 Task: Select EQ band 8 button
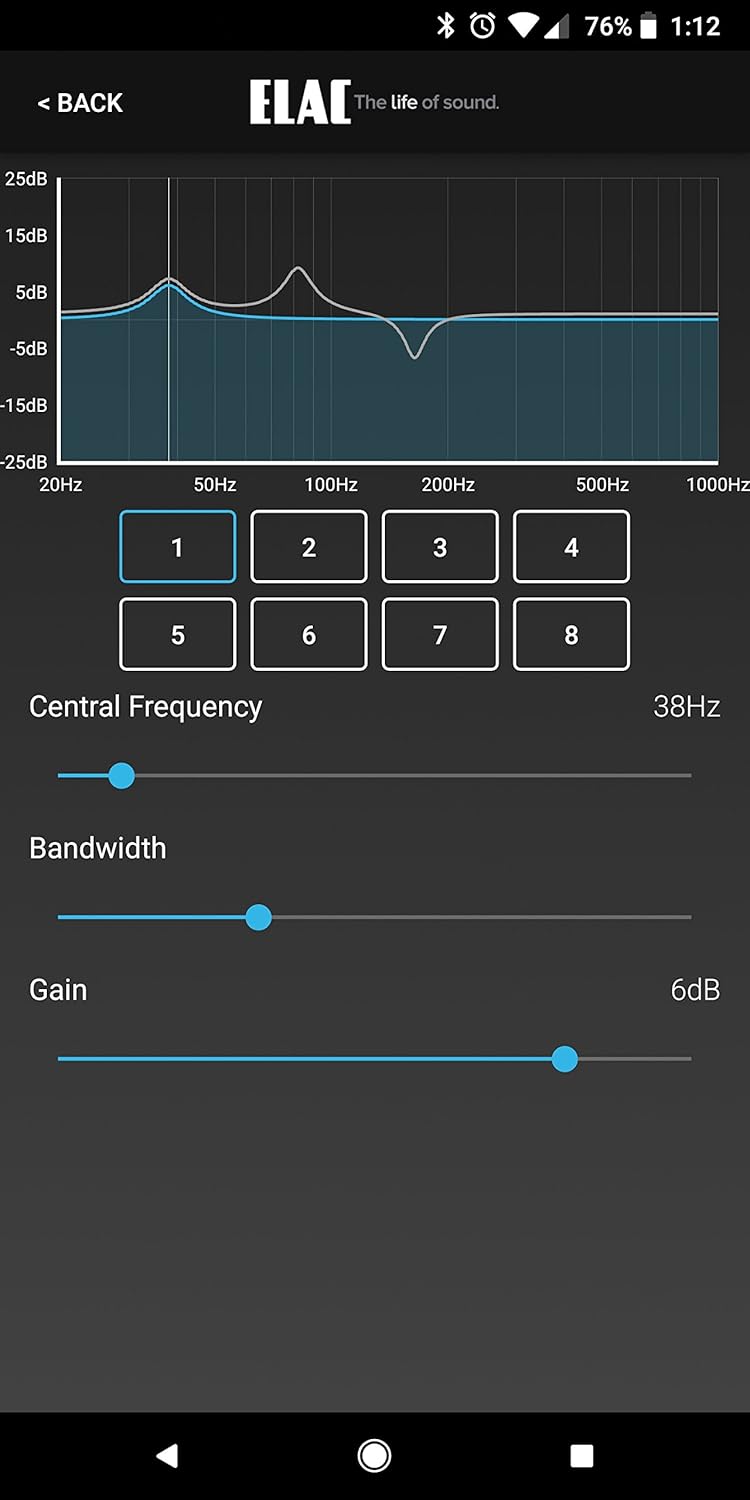(571, 634)
